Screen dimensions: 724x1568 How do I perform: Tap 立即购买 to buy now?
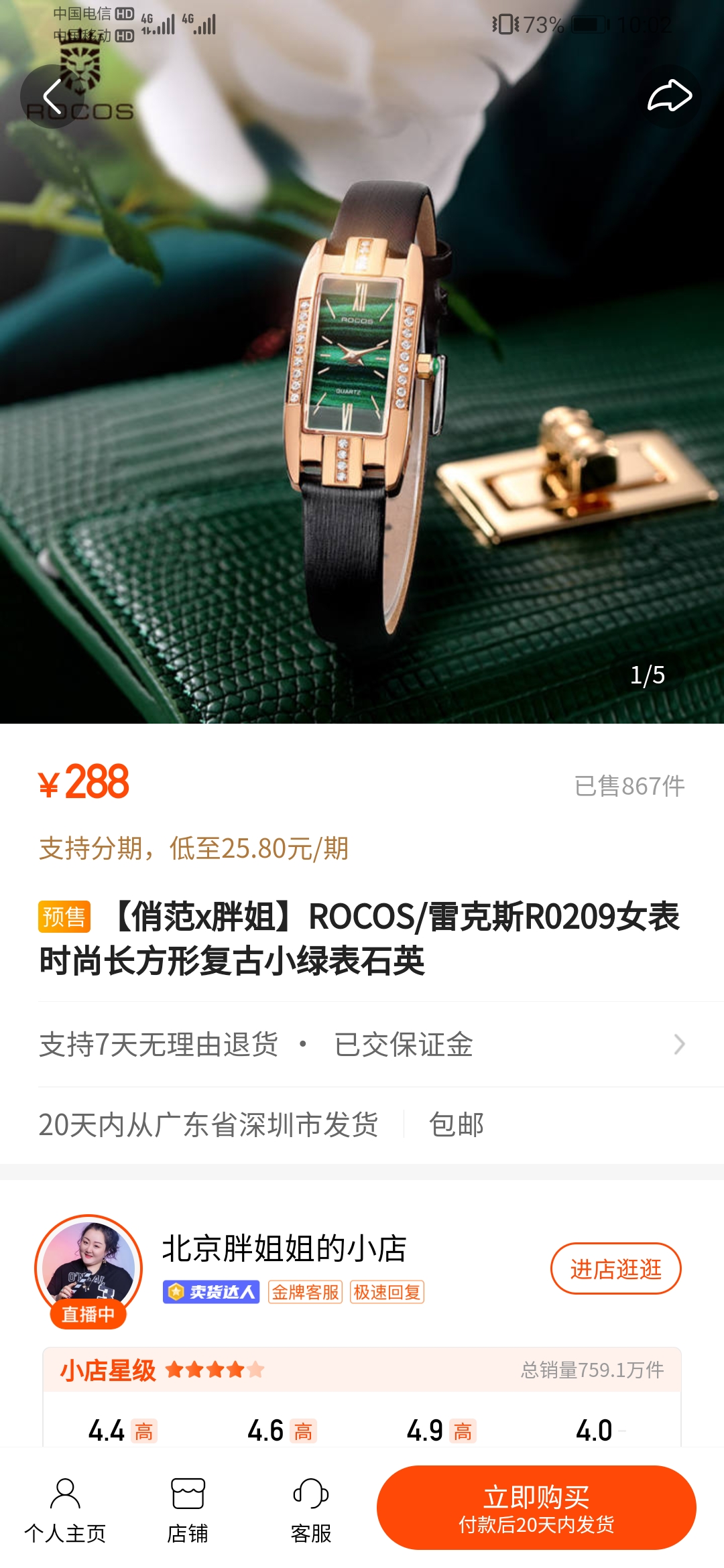[536, 1508]
